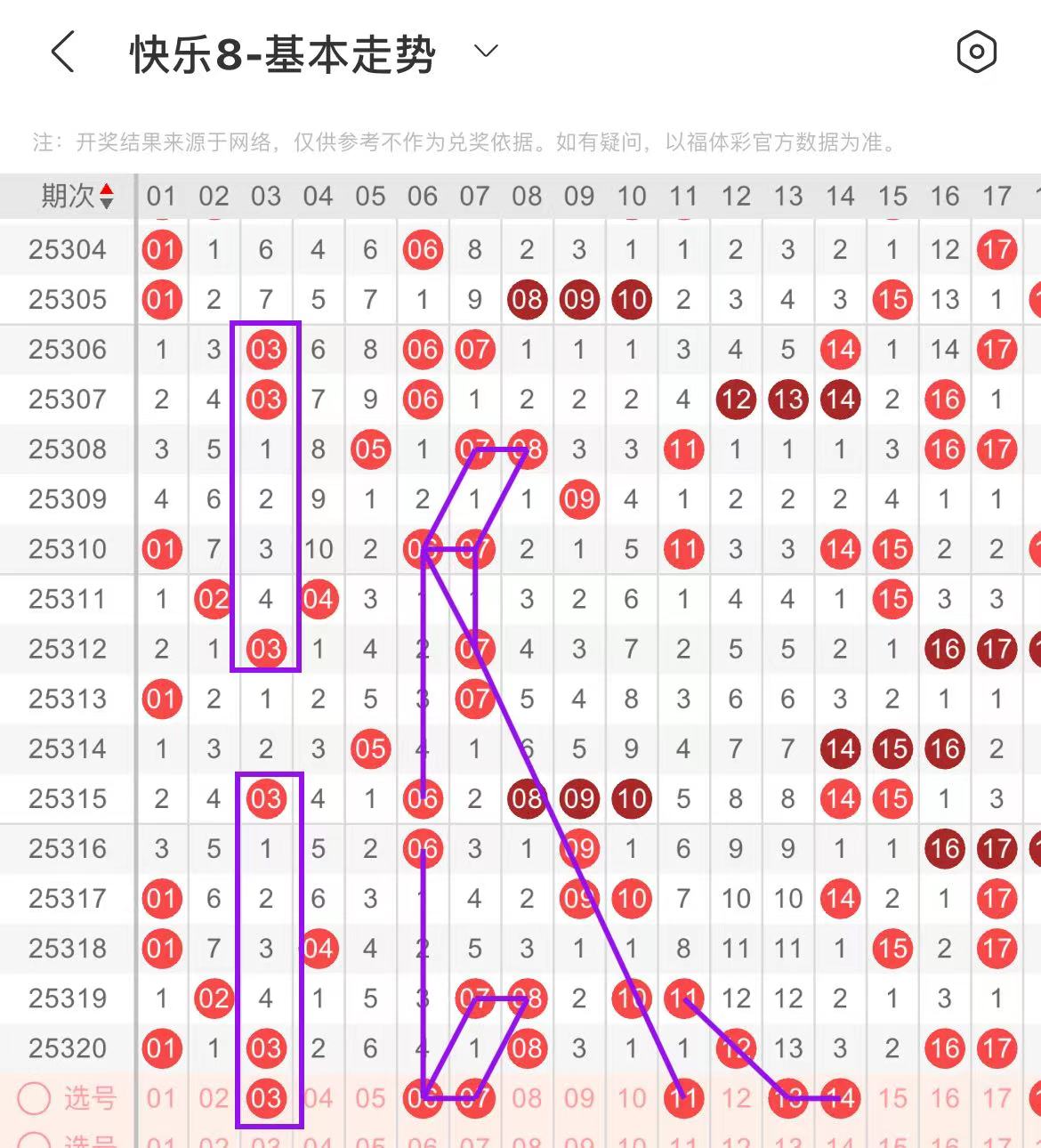The image size is (1041, 1148).
Task: Add number 08 in the first 选号 row
Action: (527, 1098)
